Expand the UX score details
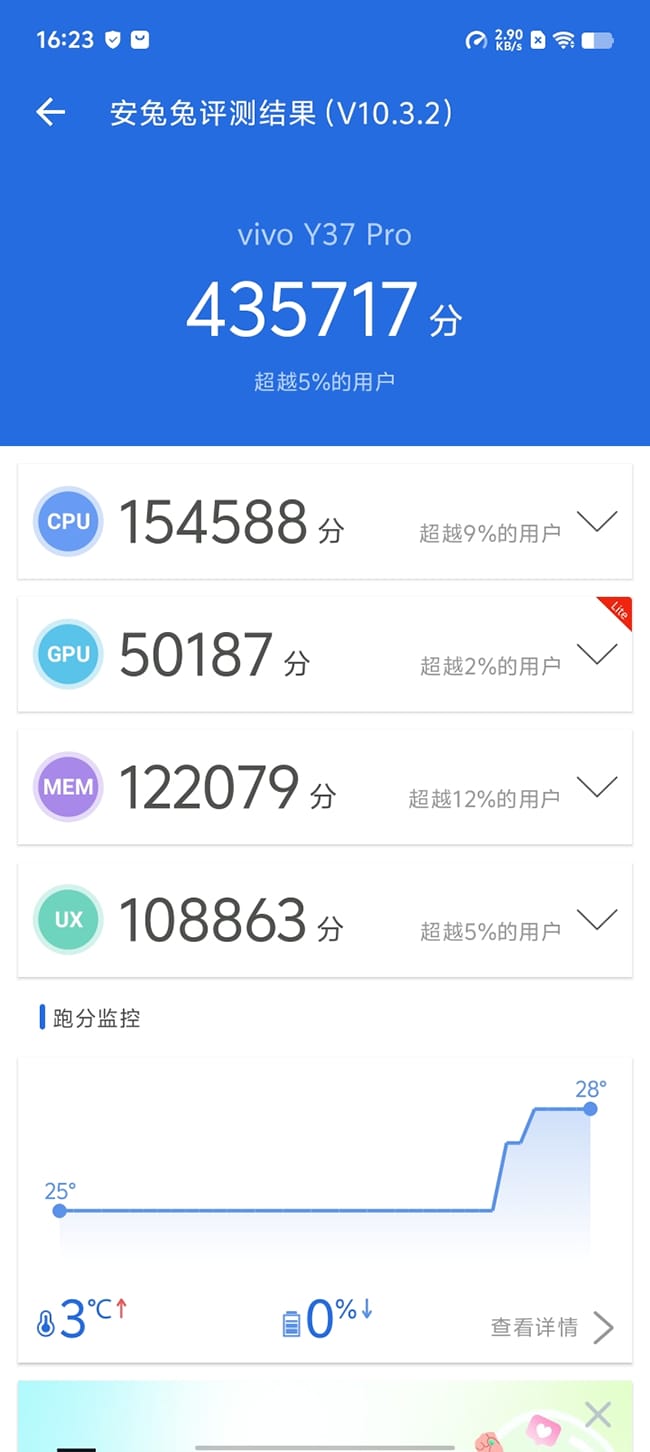 pos(597,920)
